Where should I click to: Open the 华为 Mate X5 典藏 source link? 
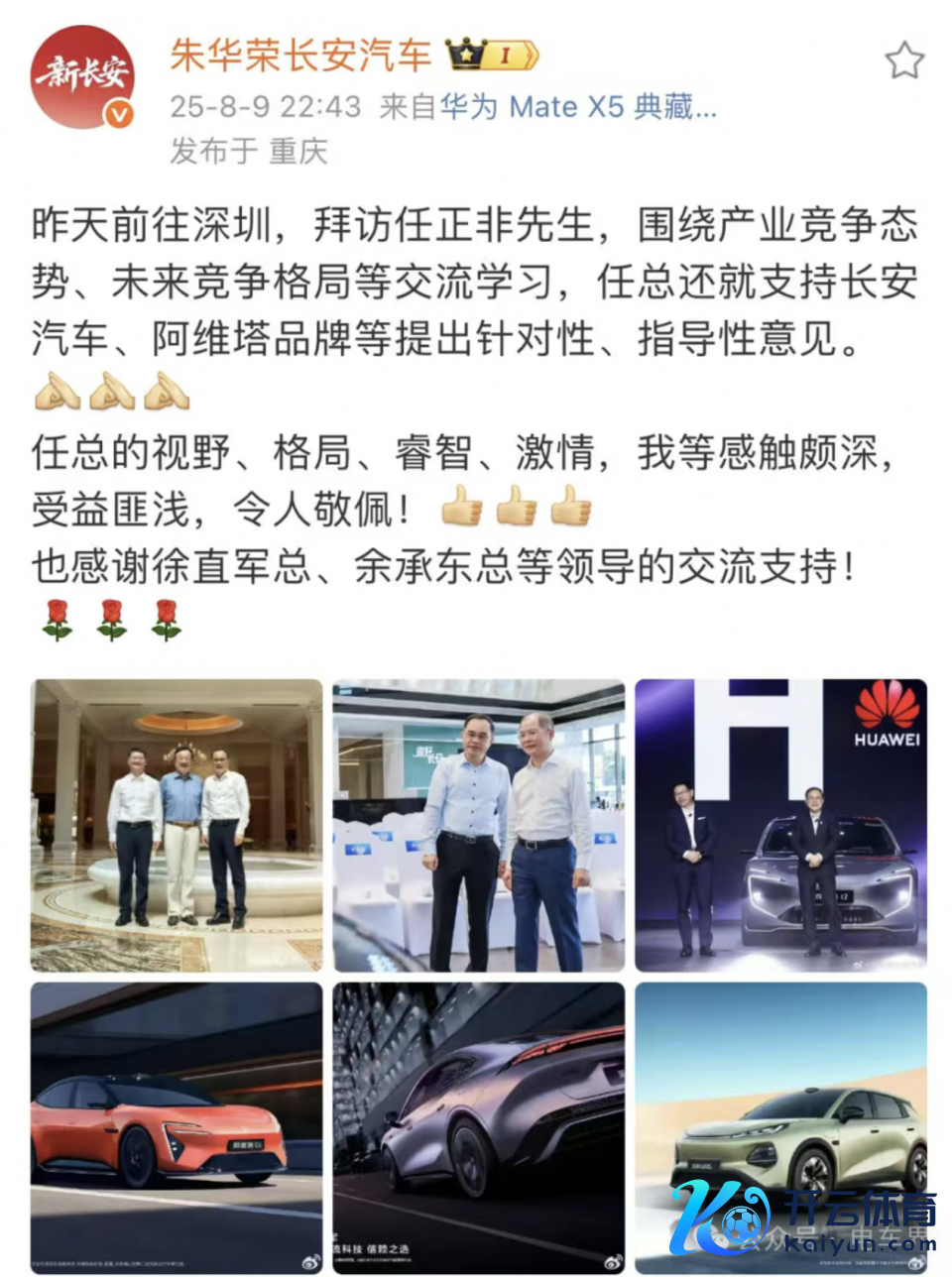(577, 106)
